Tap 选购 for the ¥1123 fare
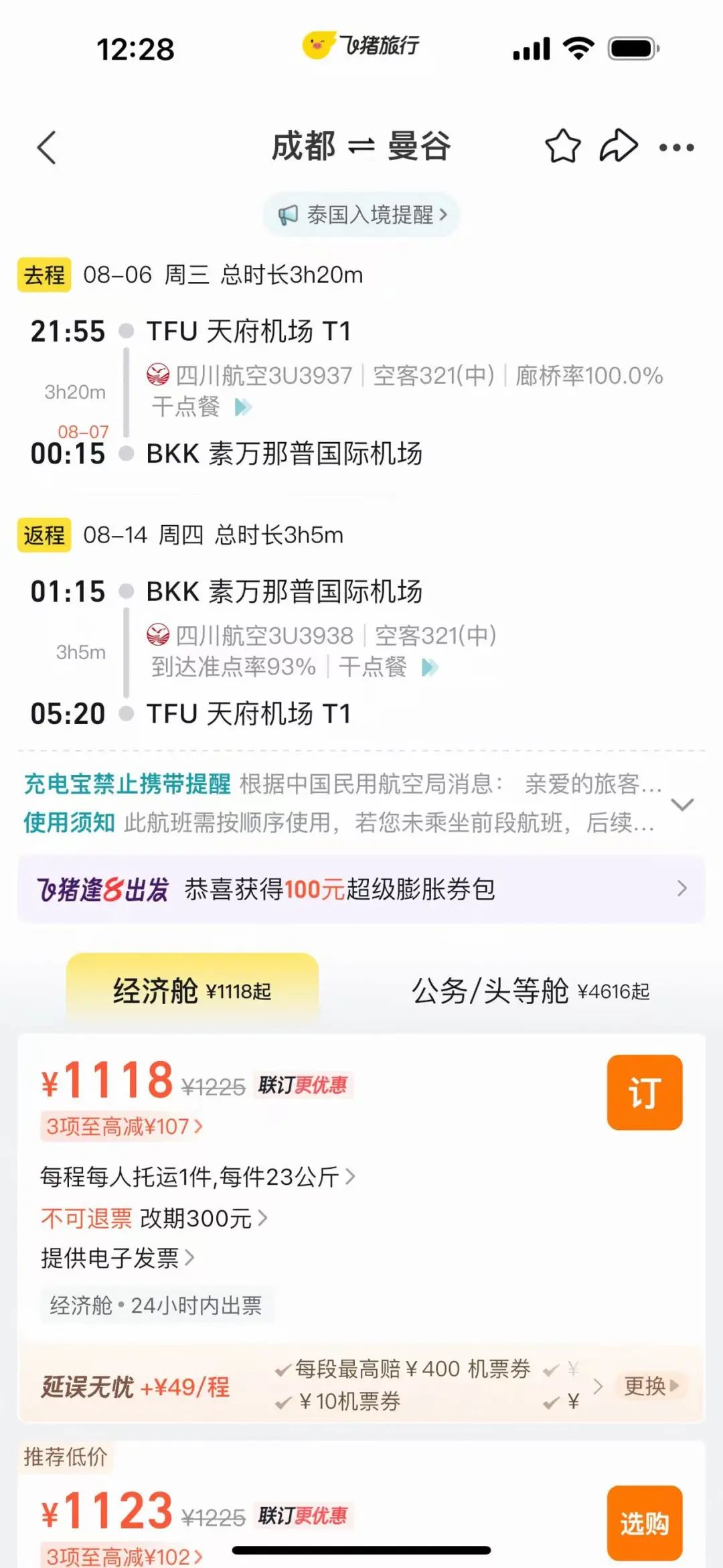Image resolution: width=723 pixels, height=1568 pixels. (x=644, y=1523)
